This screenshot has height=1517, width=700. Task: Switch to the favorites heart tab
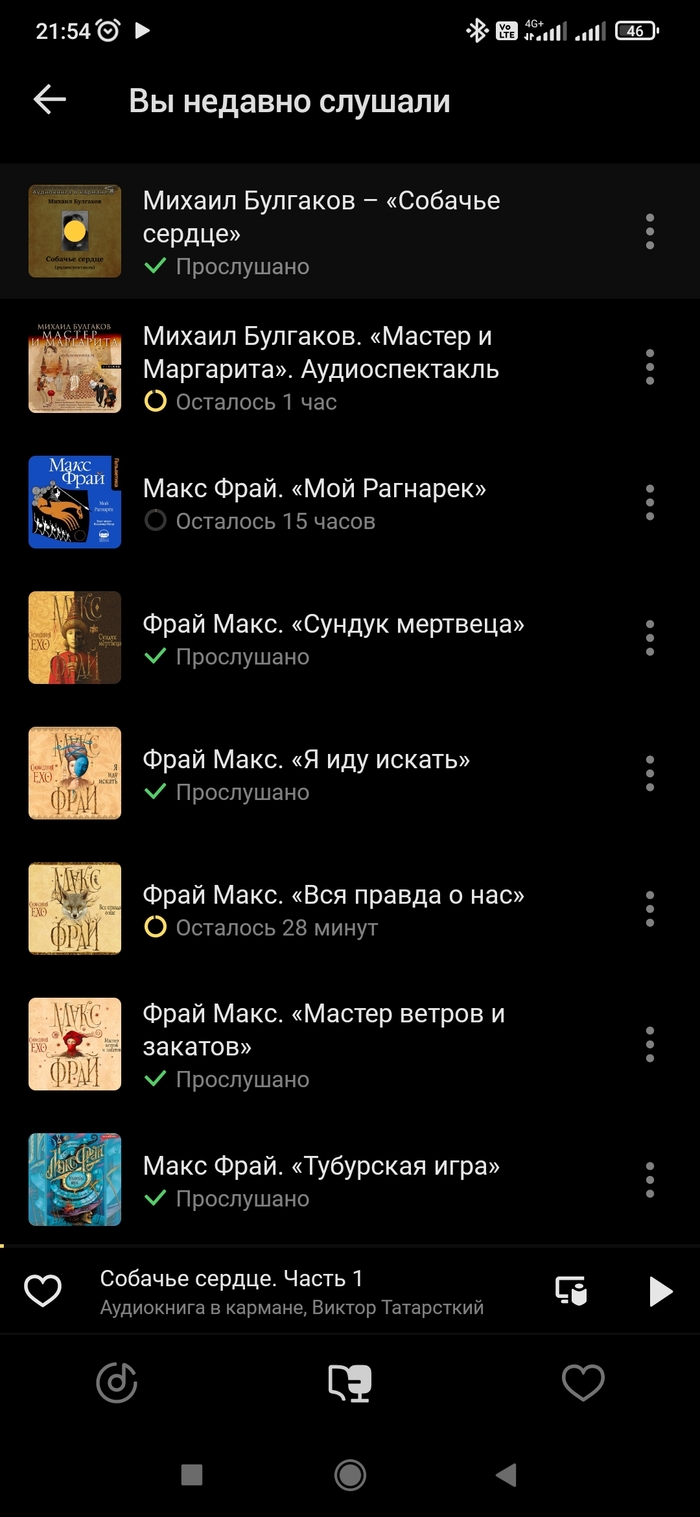(583, 1383)
